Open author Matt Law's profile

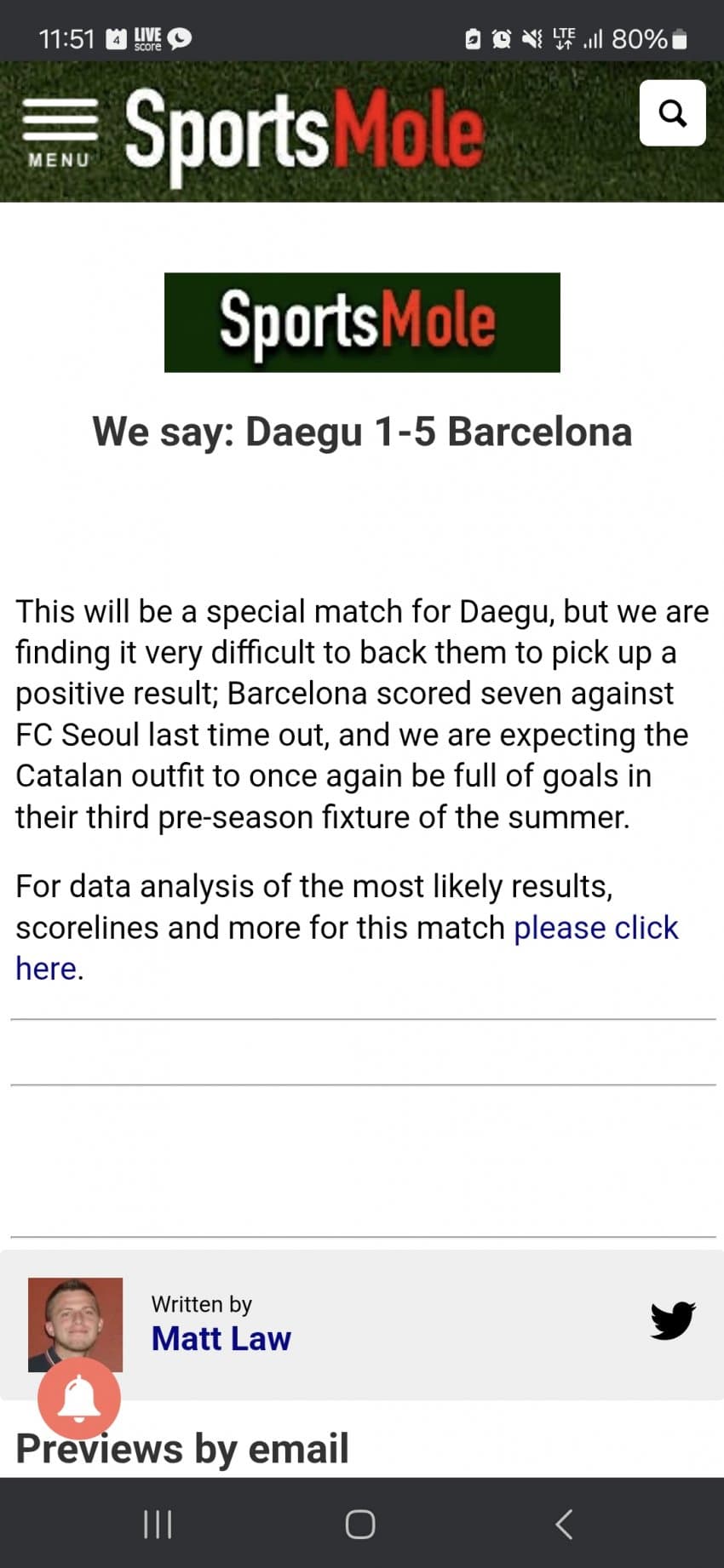pyautogui.click(x=221, y=1339)
